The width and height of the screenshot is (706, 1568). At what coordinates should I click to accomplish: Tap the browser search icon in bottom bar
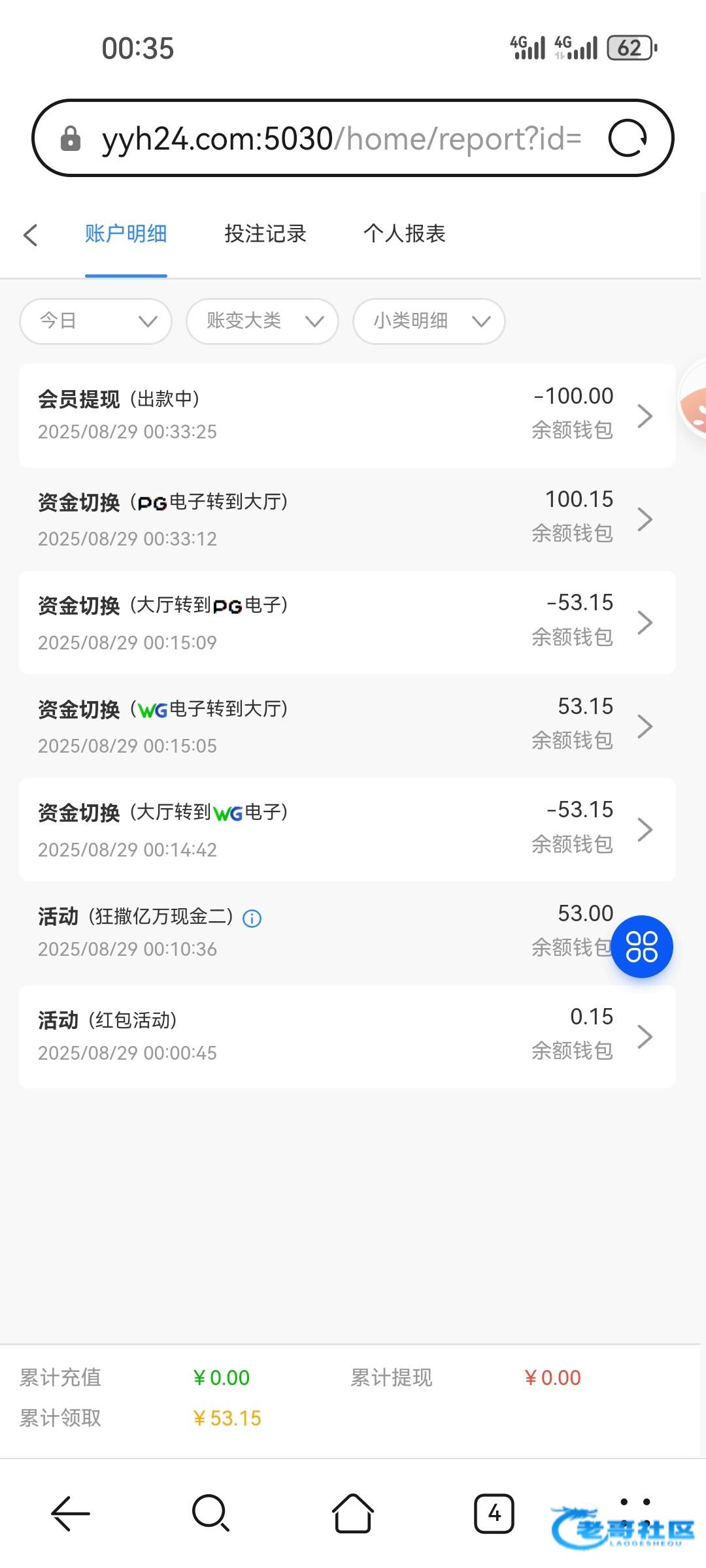click(x=210, y=1513)
